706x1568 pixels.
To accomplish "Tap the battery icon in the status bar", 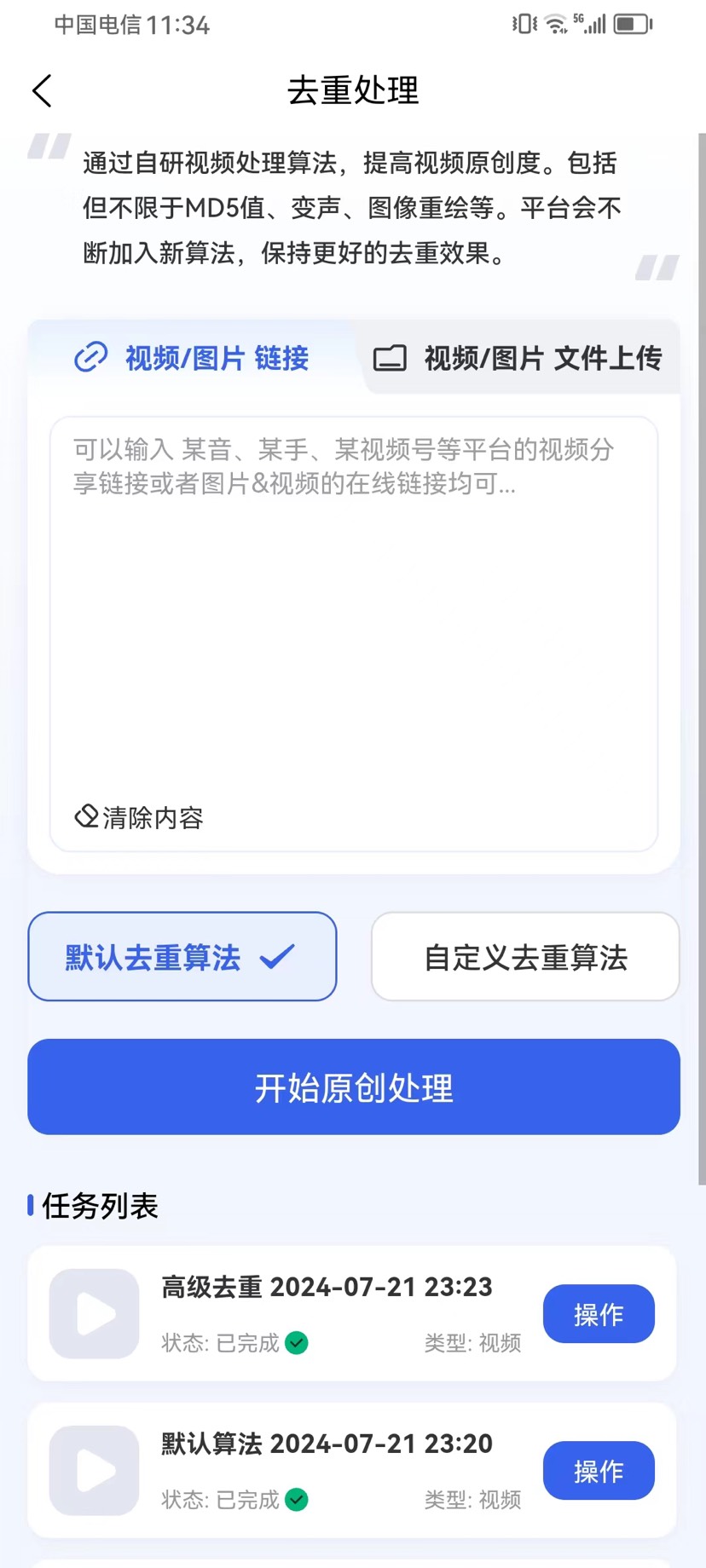I will (x=631, y=24).
